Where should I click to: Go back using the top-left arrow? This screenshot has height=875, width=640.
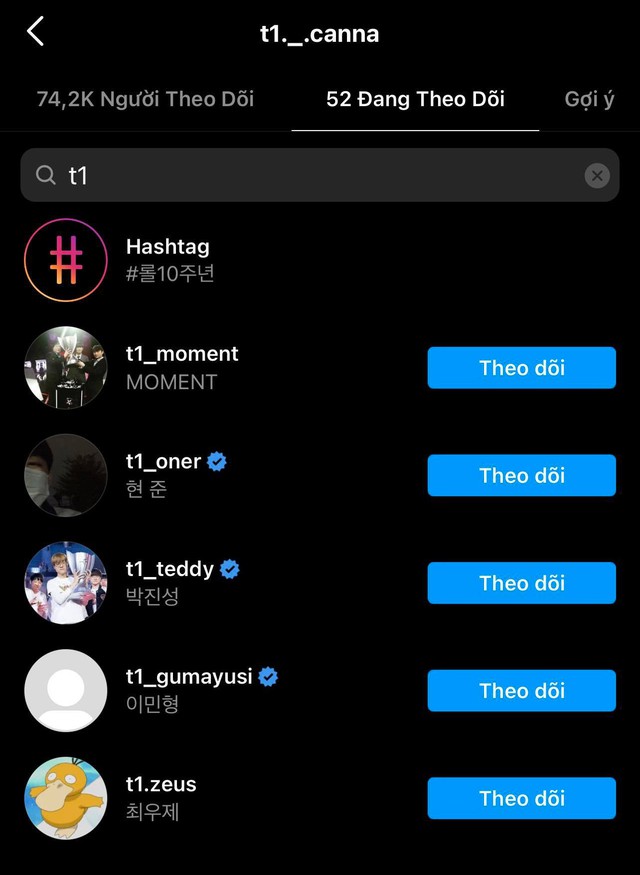[x=36, y=32]
